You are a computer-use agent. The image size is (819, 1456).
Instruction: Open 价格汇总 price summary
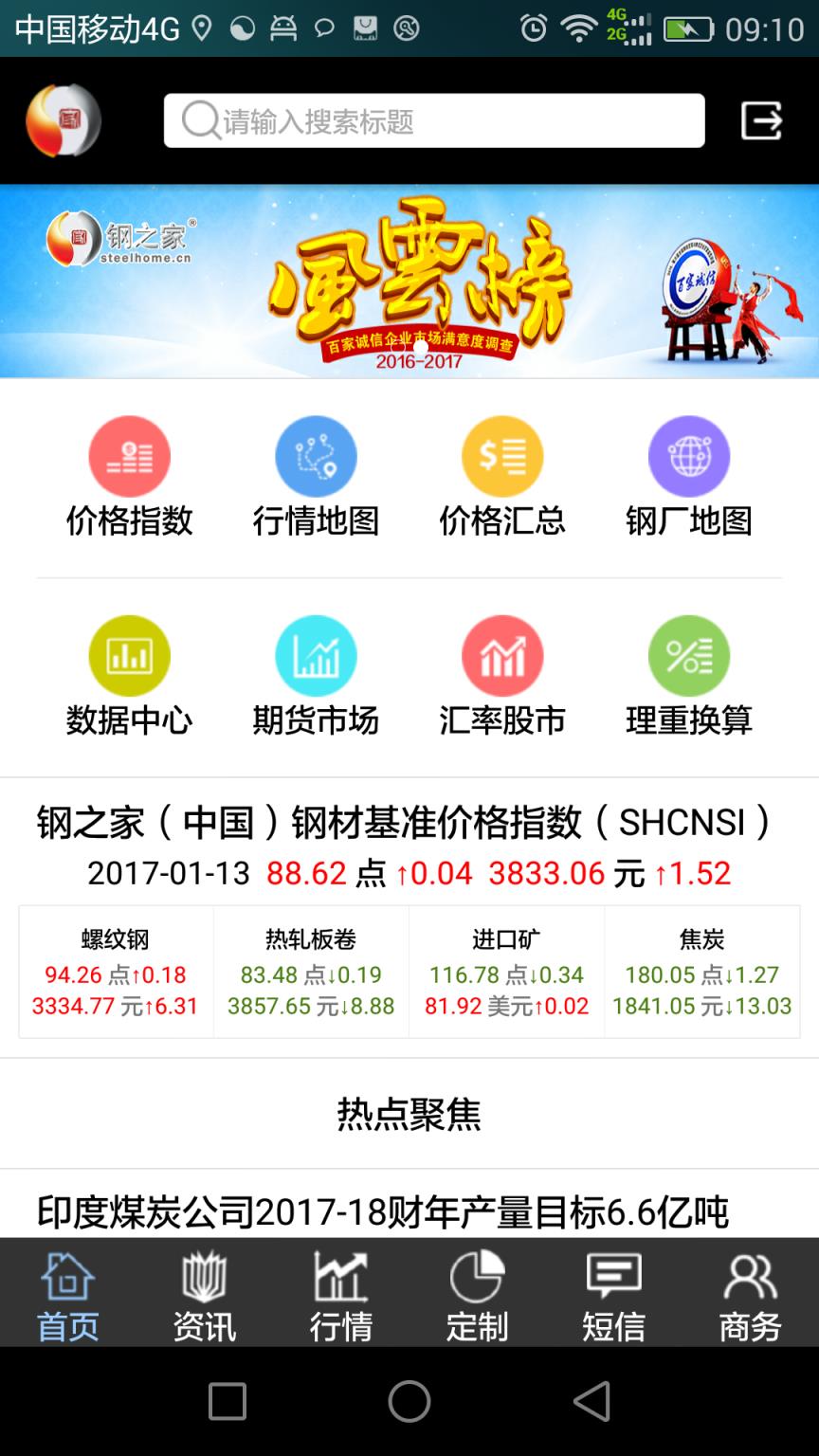click(502, 476)
